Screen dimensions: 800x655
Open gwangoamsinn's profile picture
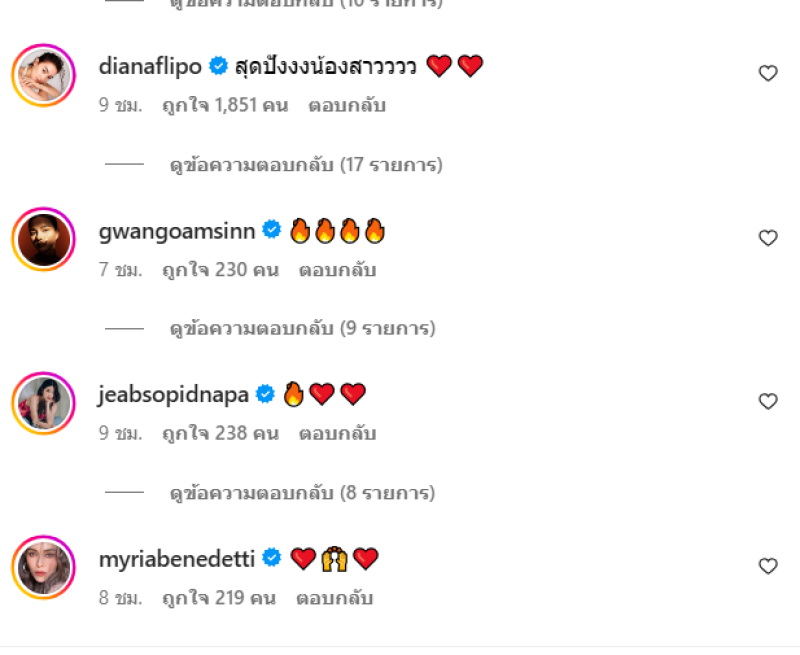point(44,239)
